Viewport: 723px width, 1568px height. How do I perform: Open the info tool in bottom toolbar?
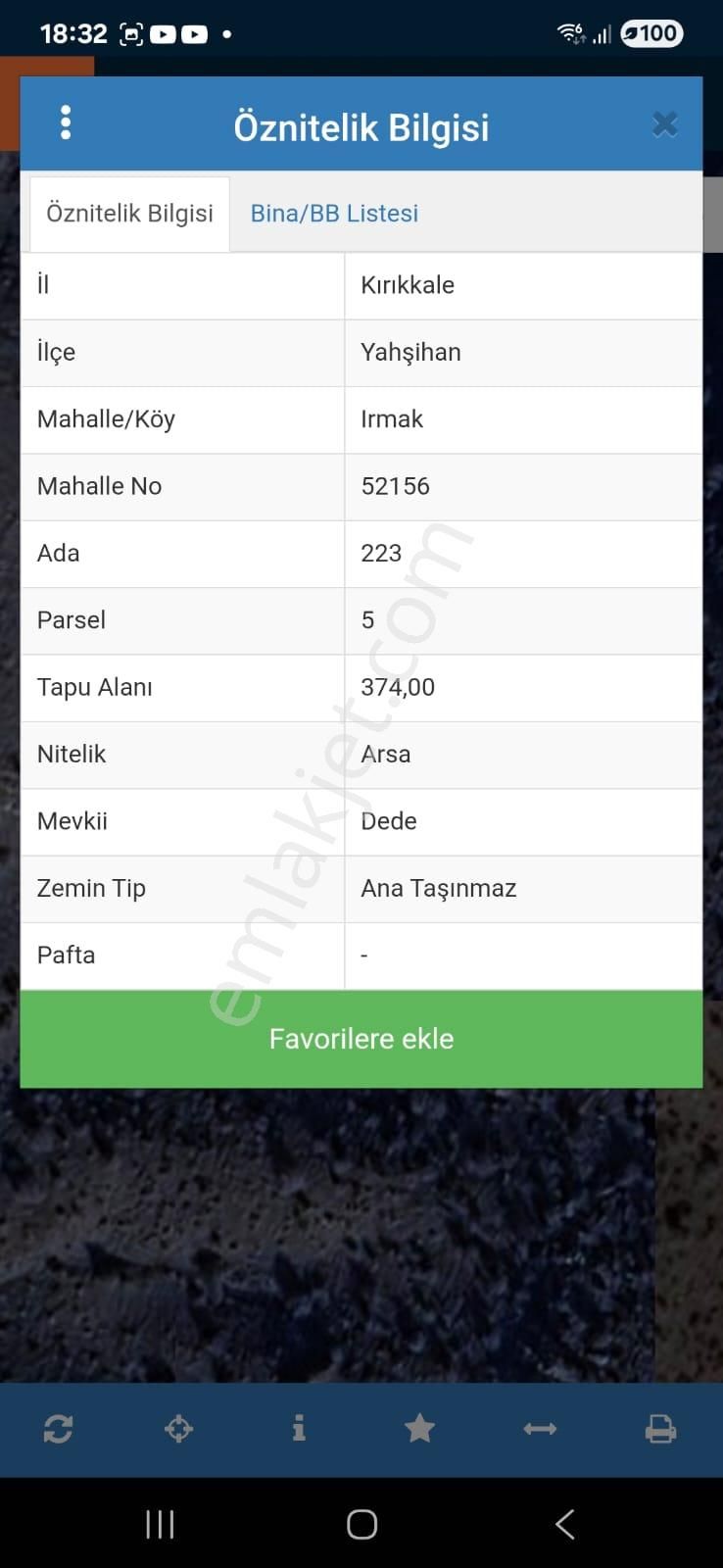(x=299, y=1430)
